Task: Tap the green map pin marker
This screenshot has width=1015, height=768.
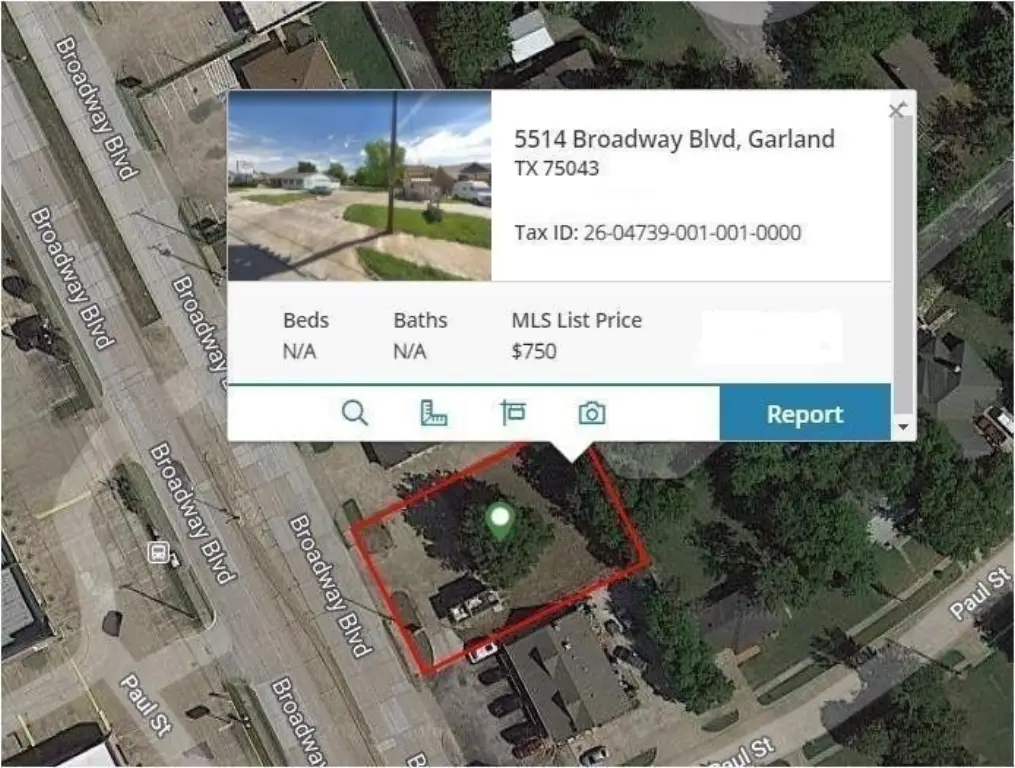Action: [x=499, y=519]
